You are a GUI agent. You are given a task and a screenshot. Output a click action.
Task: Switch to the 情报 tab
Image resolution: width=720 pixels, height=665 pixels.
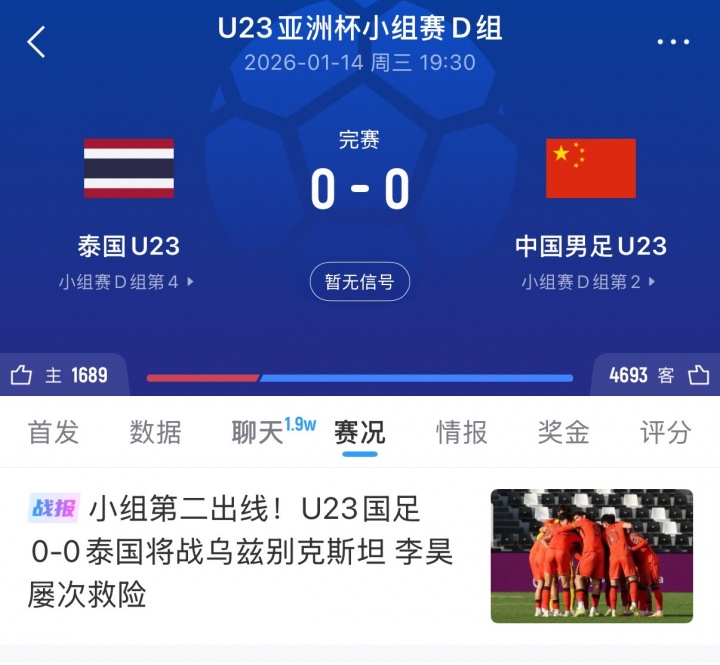[462, 432]
